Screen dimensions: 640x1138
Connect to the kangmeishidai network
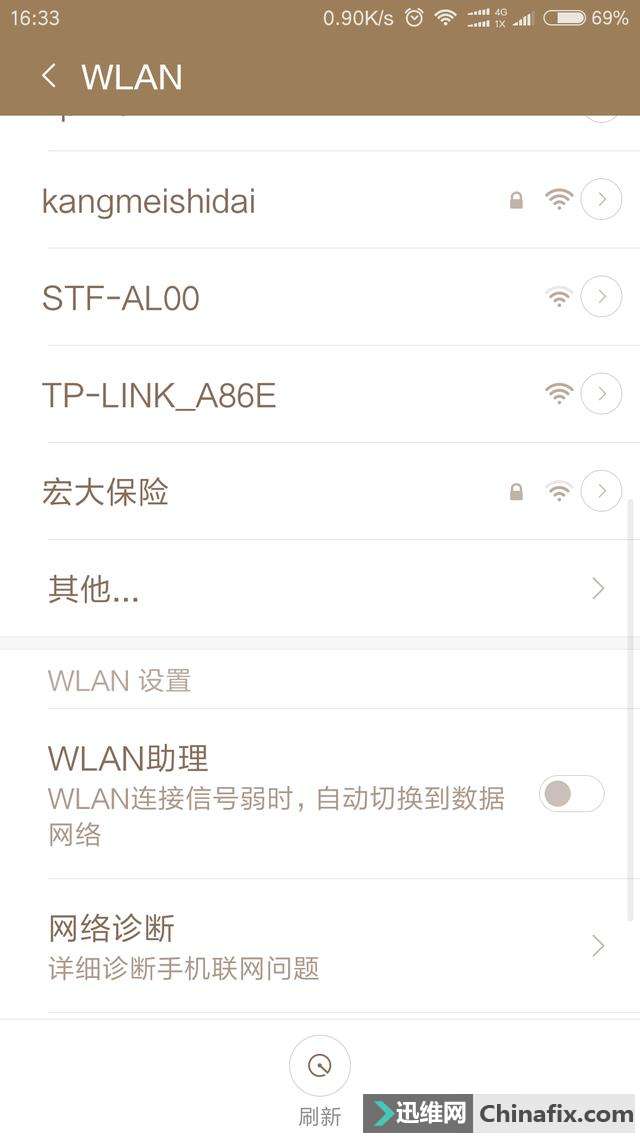(150, 201)
